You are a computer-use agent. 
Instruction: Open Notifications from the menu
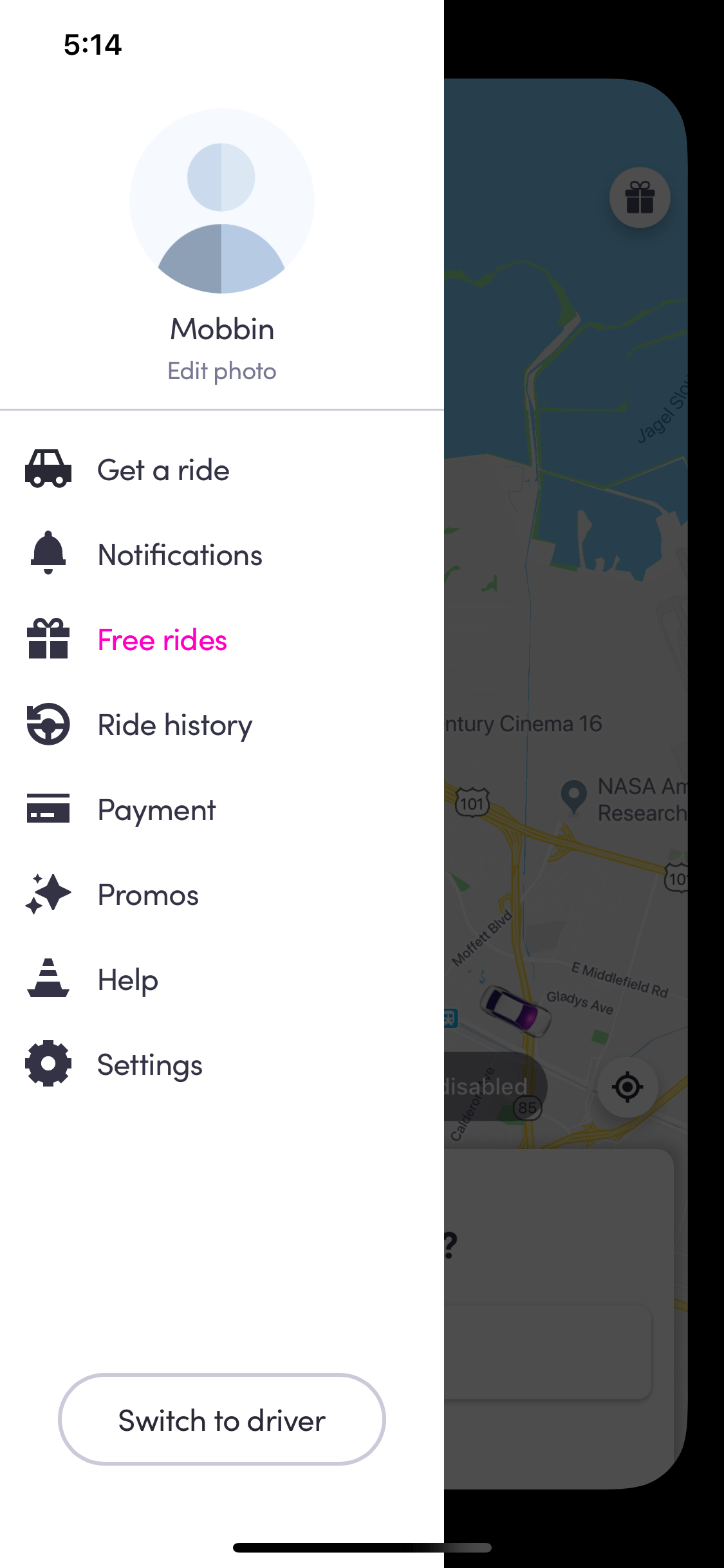point(222,555)
